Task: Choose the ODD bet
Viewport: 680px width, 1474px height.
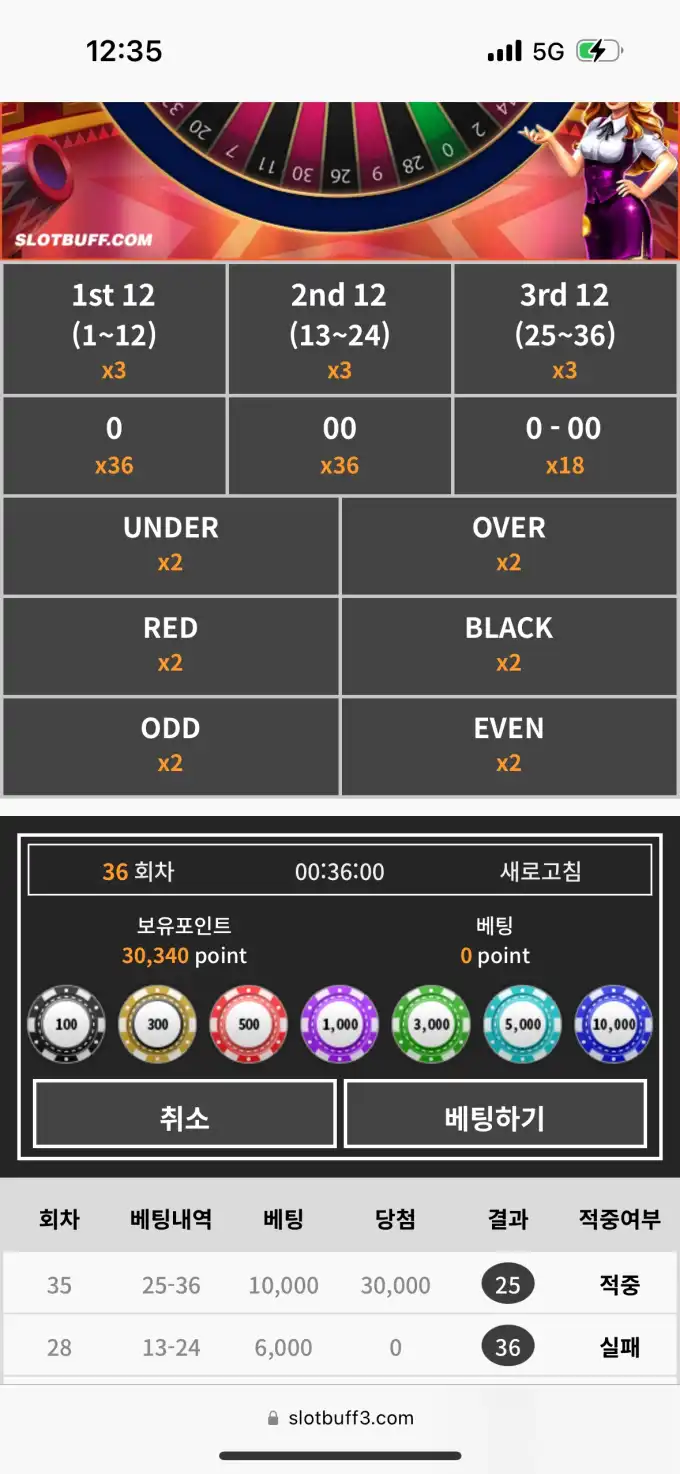Action: tap(170, 745)
